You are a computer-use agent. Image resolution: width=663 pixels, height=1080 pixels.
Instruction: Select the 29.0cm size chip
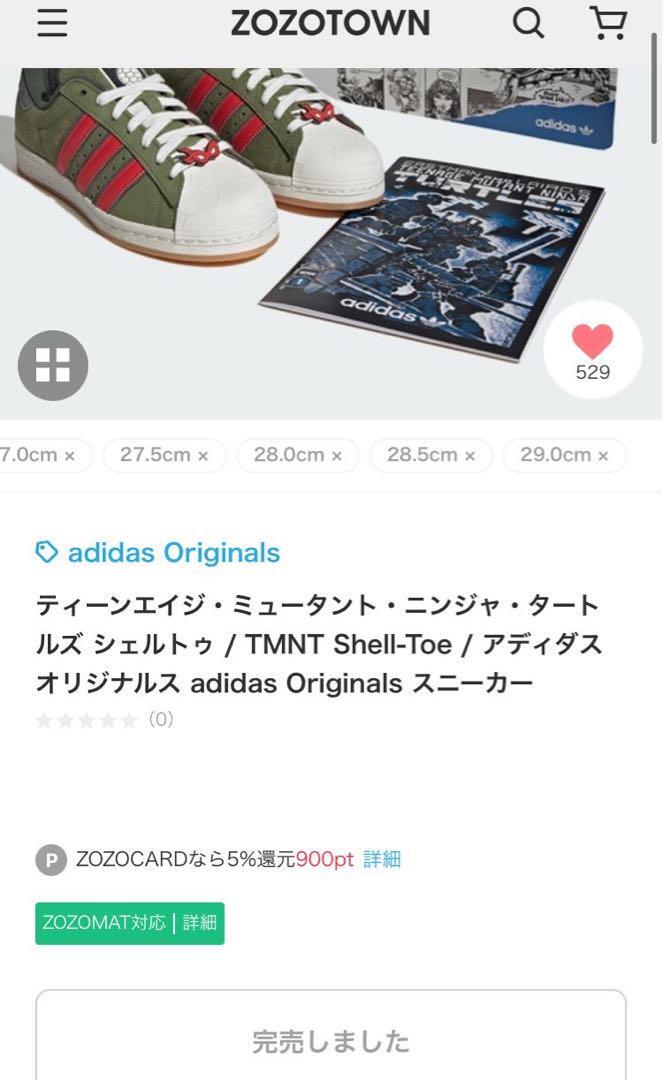point(565,455)
